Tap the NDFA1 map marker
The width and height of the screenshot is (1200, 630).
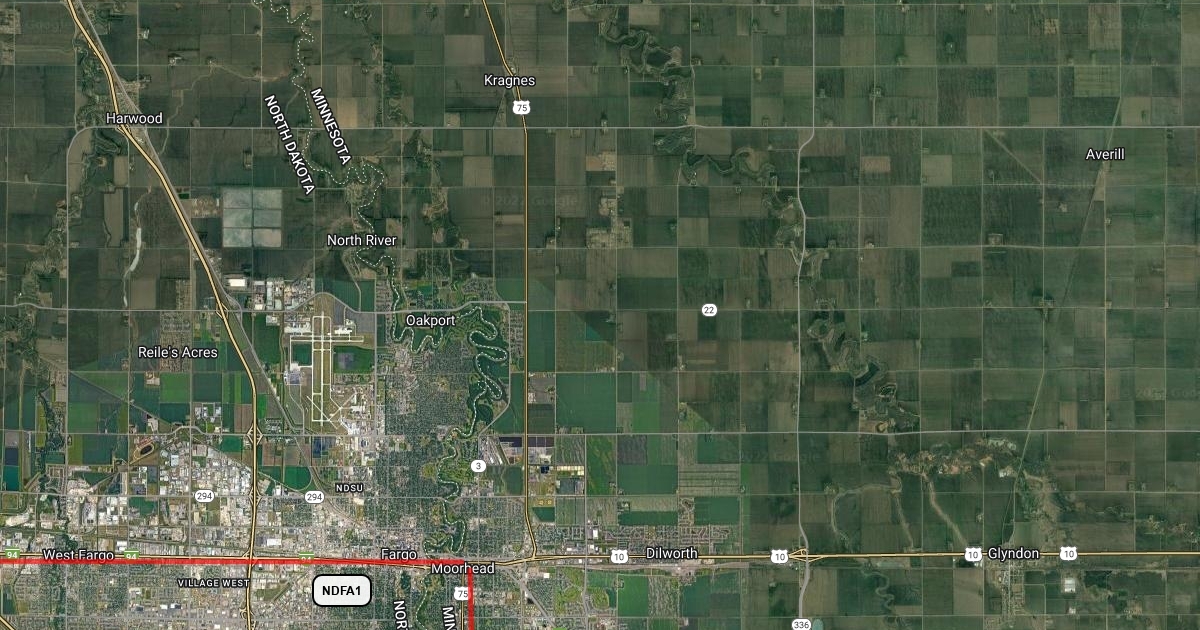[x=343, y=590]
